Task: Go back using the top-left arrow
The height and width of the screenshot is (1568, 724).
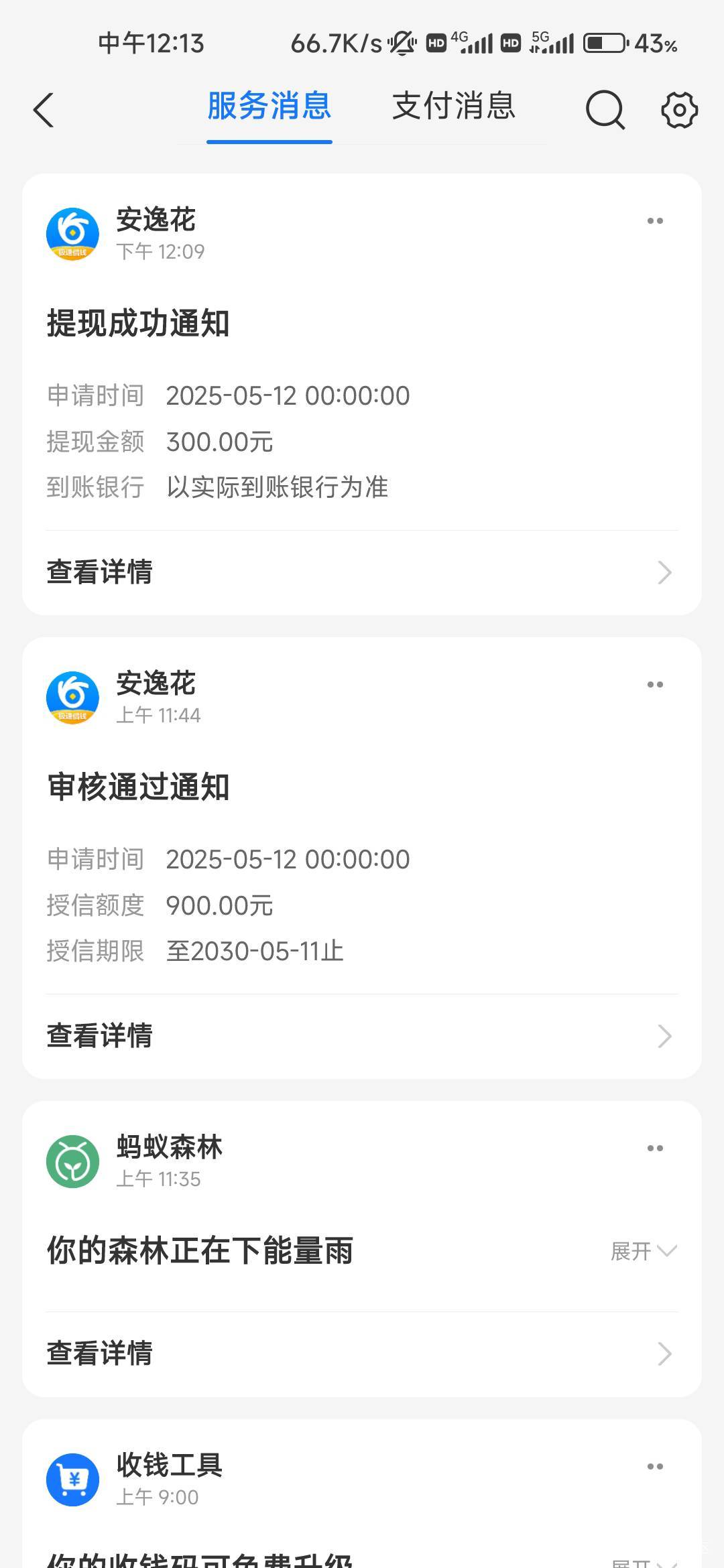Action: pyautogui.click(x=44, y=110)
